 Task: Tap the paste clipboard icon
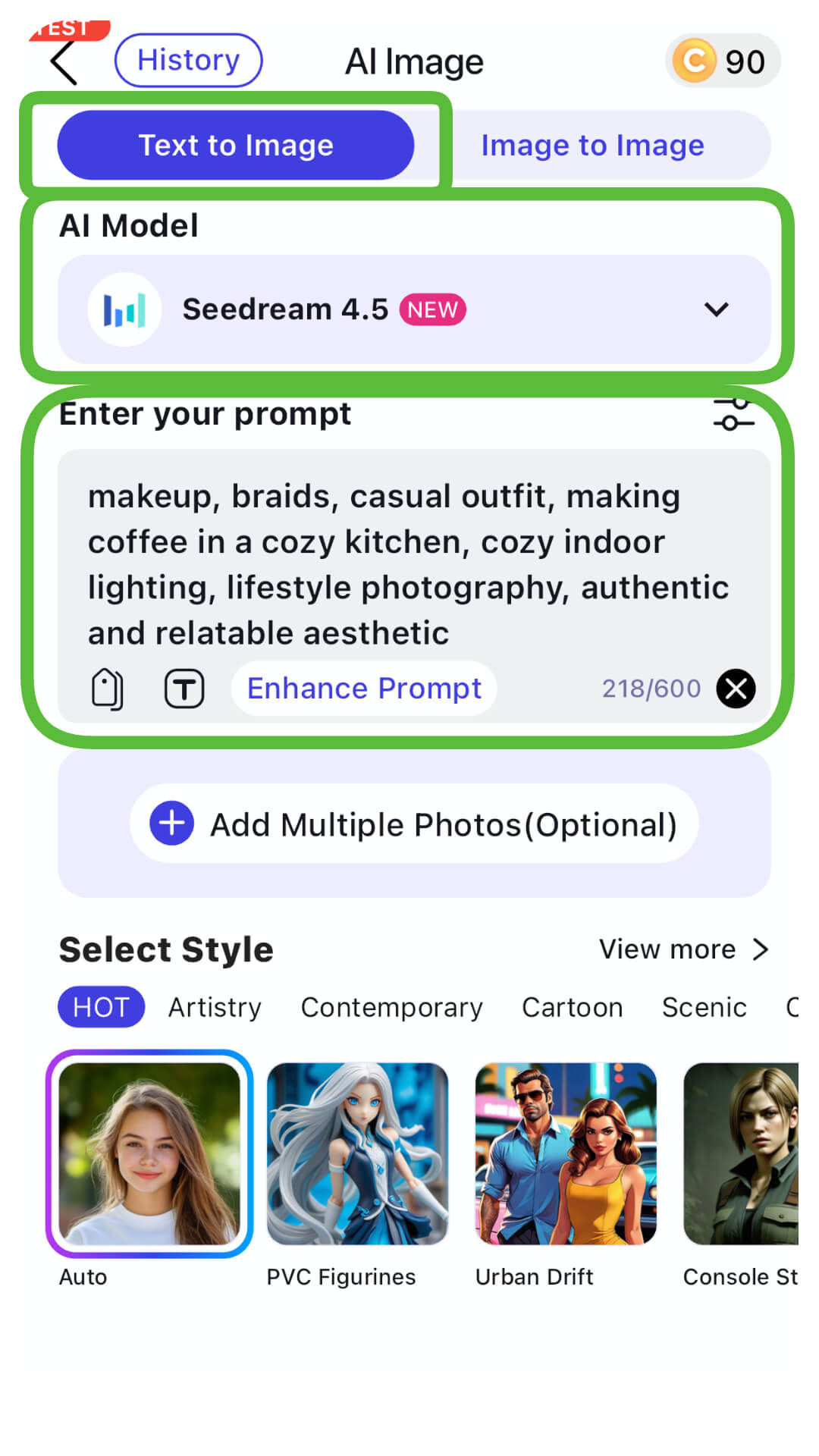click(108, 689)
